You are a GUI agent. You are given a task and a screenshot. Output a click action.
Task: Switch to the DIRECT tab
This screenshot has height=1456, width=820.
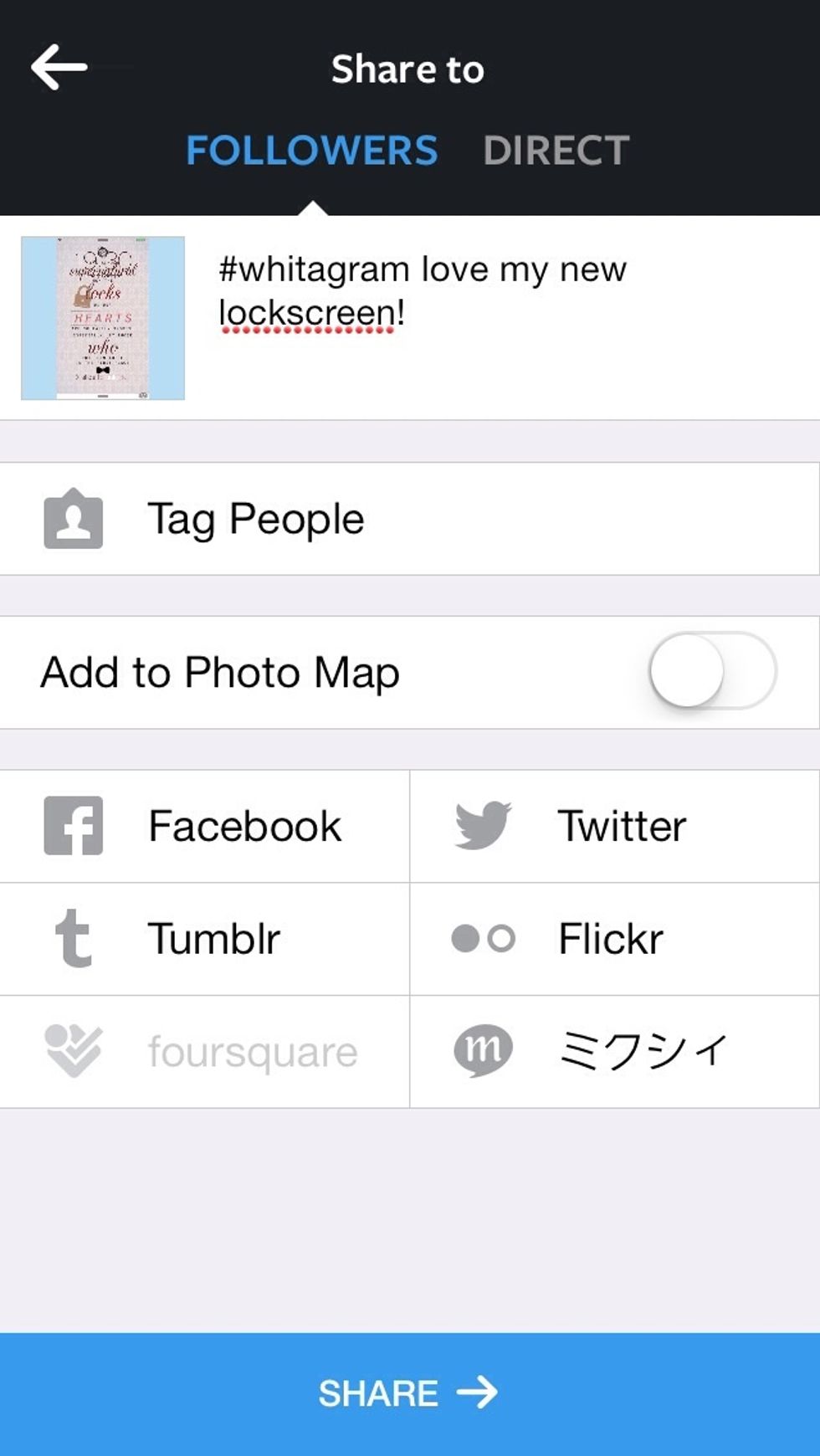pyautogui.click(x=556, y=151)
